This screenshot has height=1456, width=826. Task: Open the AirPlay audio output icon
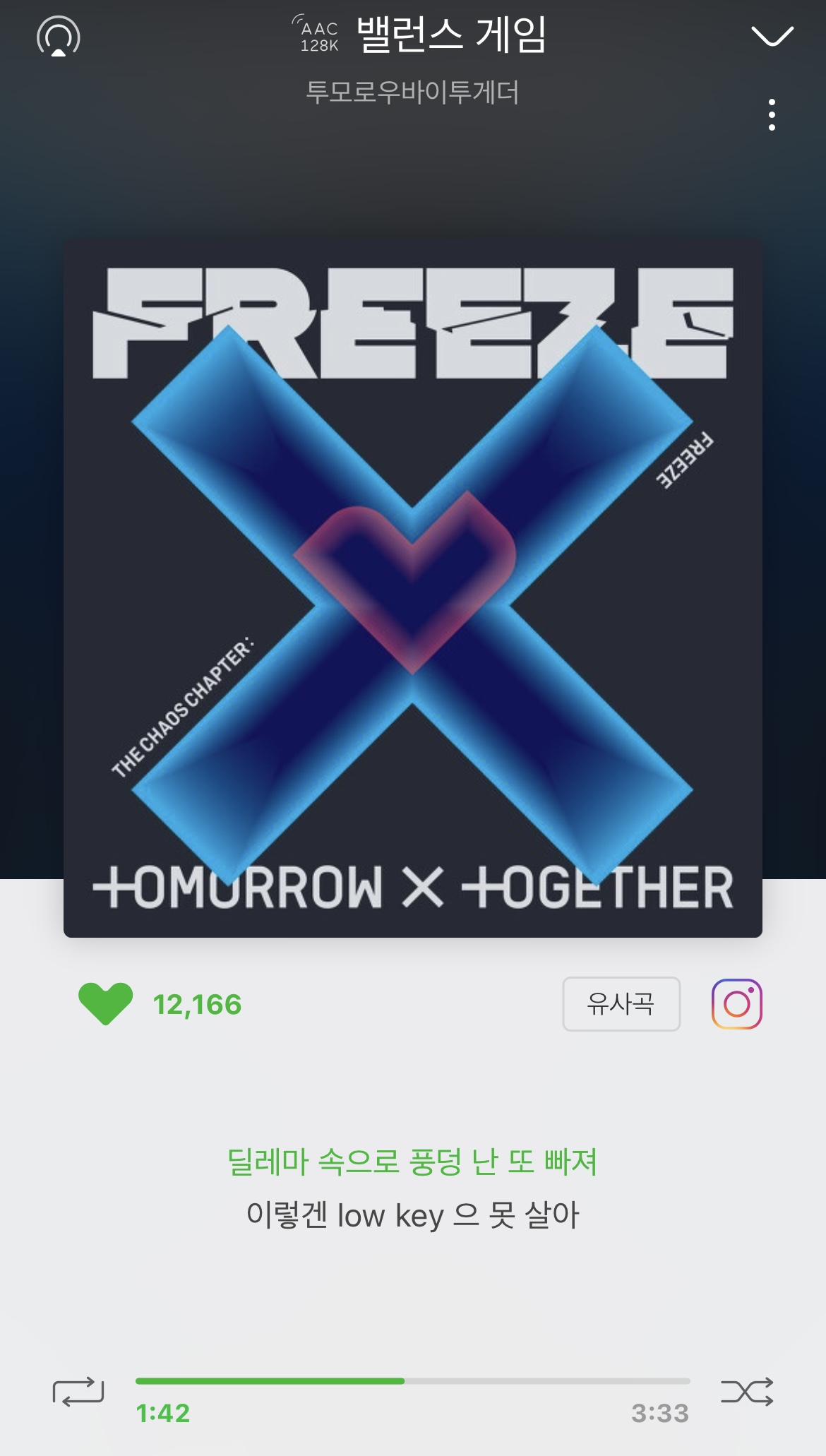59,36
